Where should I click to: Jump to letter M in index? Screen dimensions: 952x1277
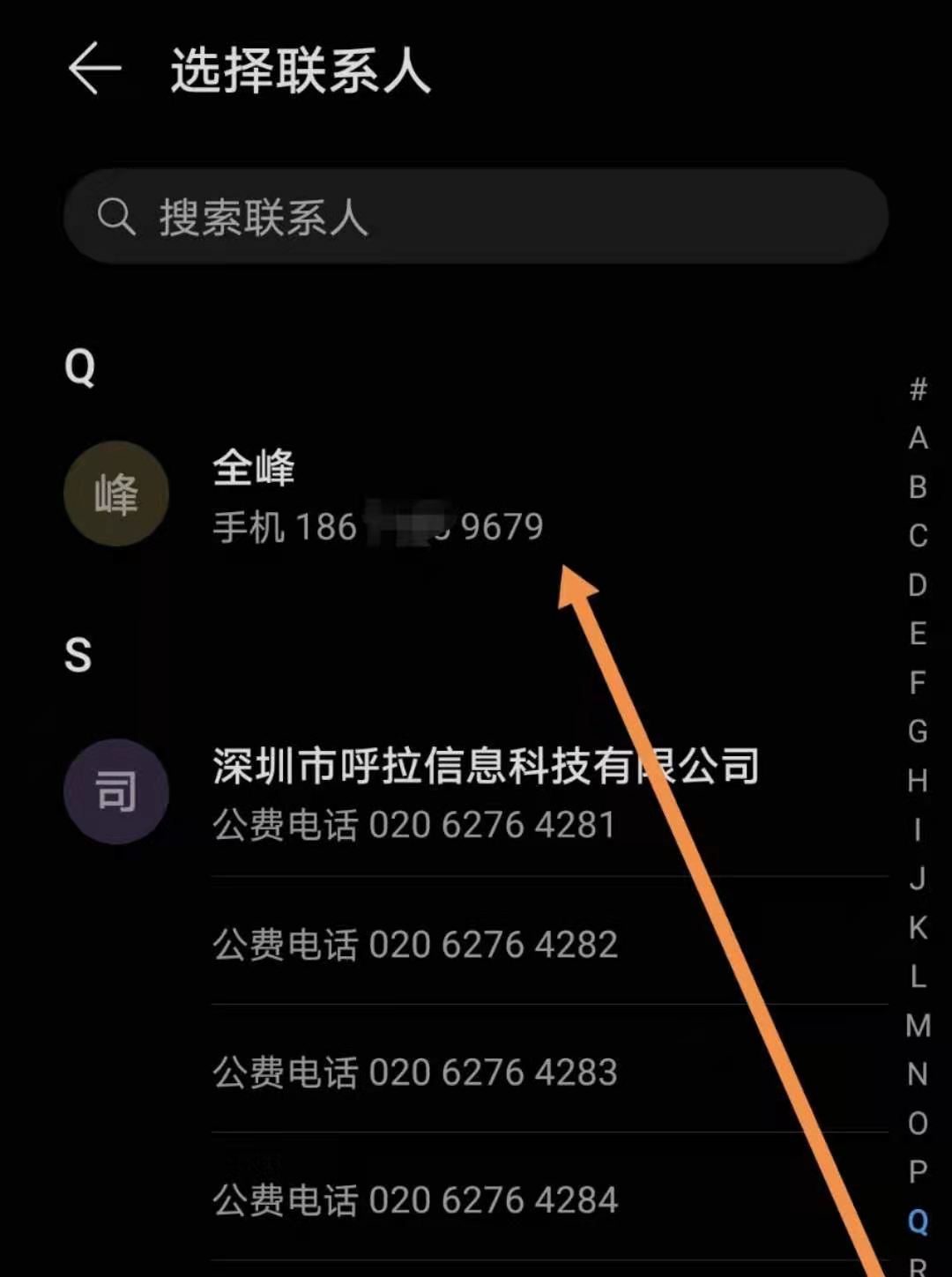pyautogui.click(x=918, y=1025)
